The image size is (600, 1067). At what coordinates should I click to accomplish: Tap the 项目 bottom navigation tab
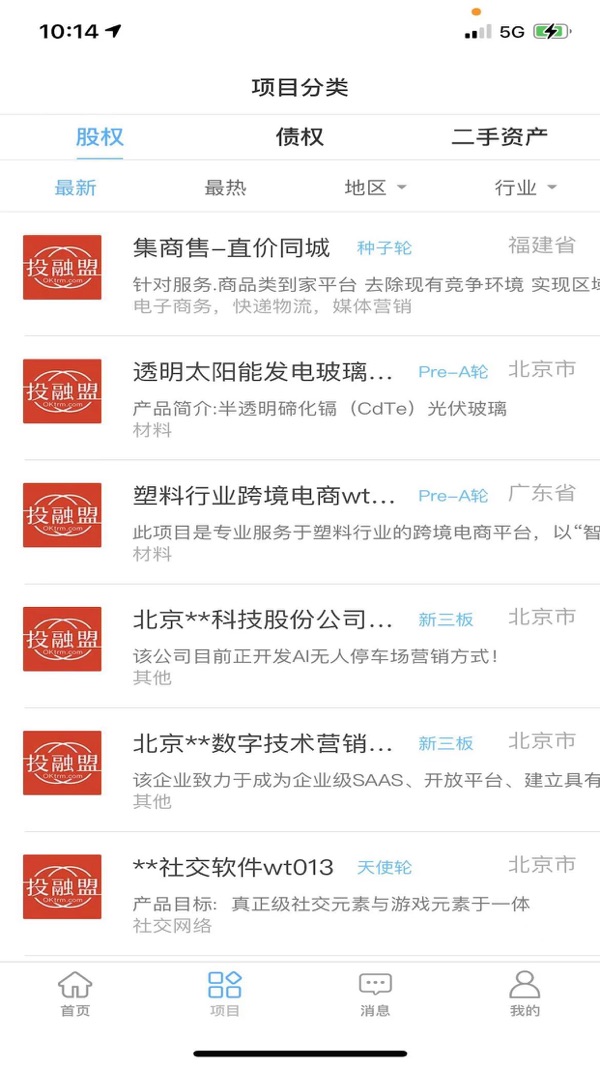coord(224,994)
